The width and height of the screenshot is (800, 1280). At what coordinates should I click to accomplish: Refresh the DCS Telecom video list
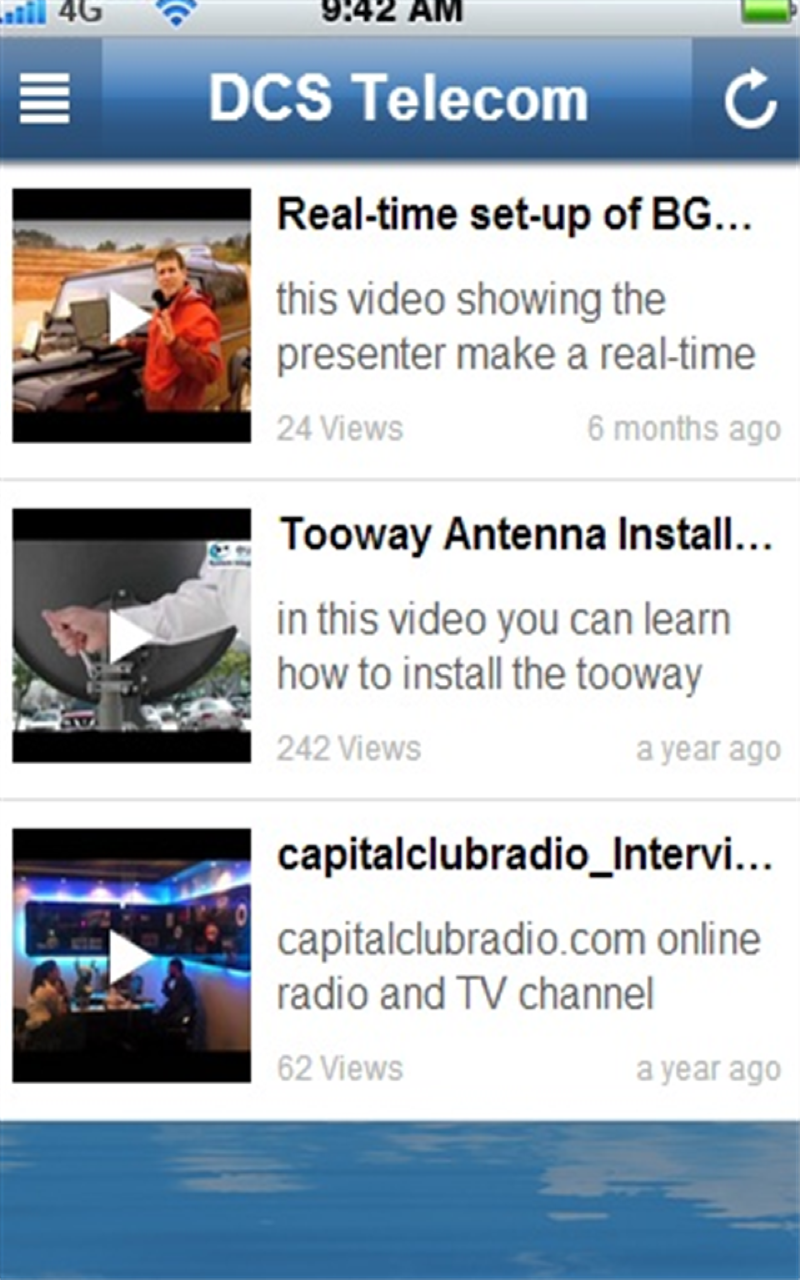tap(749, 99)
